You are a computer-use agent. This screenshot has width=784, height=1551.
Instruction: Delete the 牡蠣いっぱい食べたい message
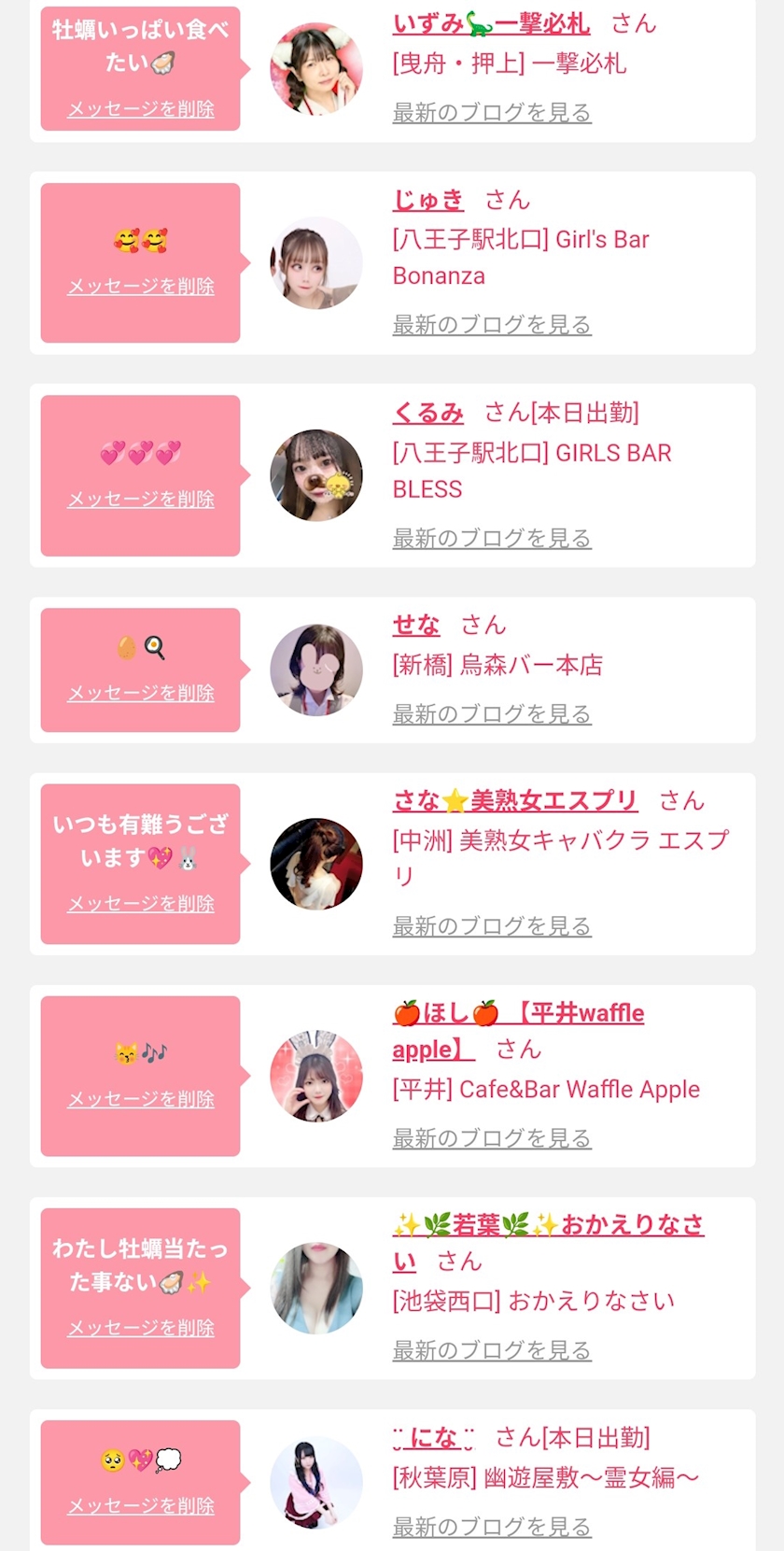click(x=141, y=109)
